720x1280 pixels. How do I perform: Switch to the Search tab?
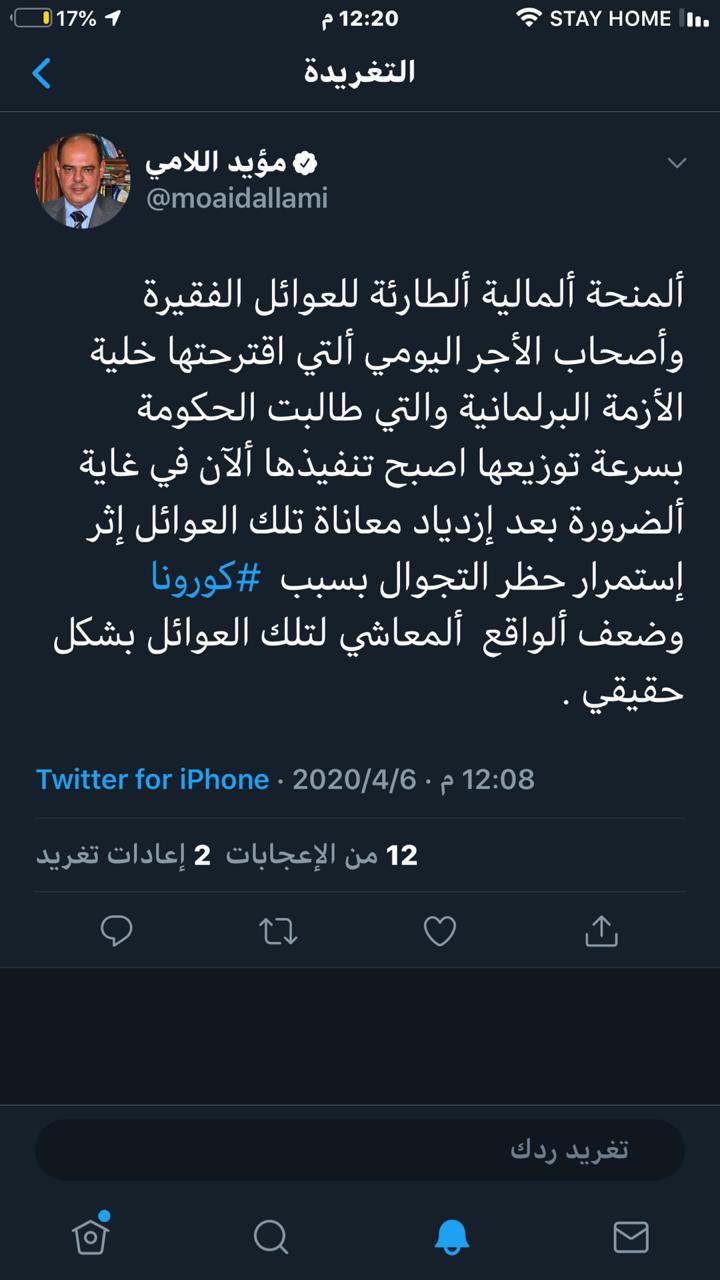[271, 1237]
